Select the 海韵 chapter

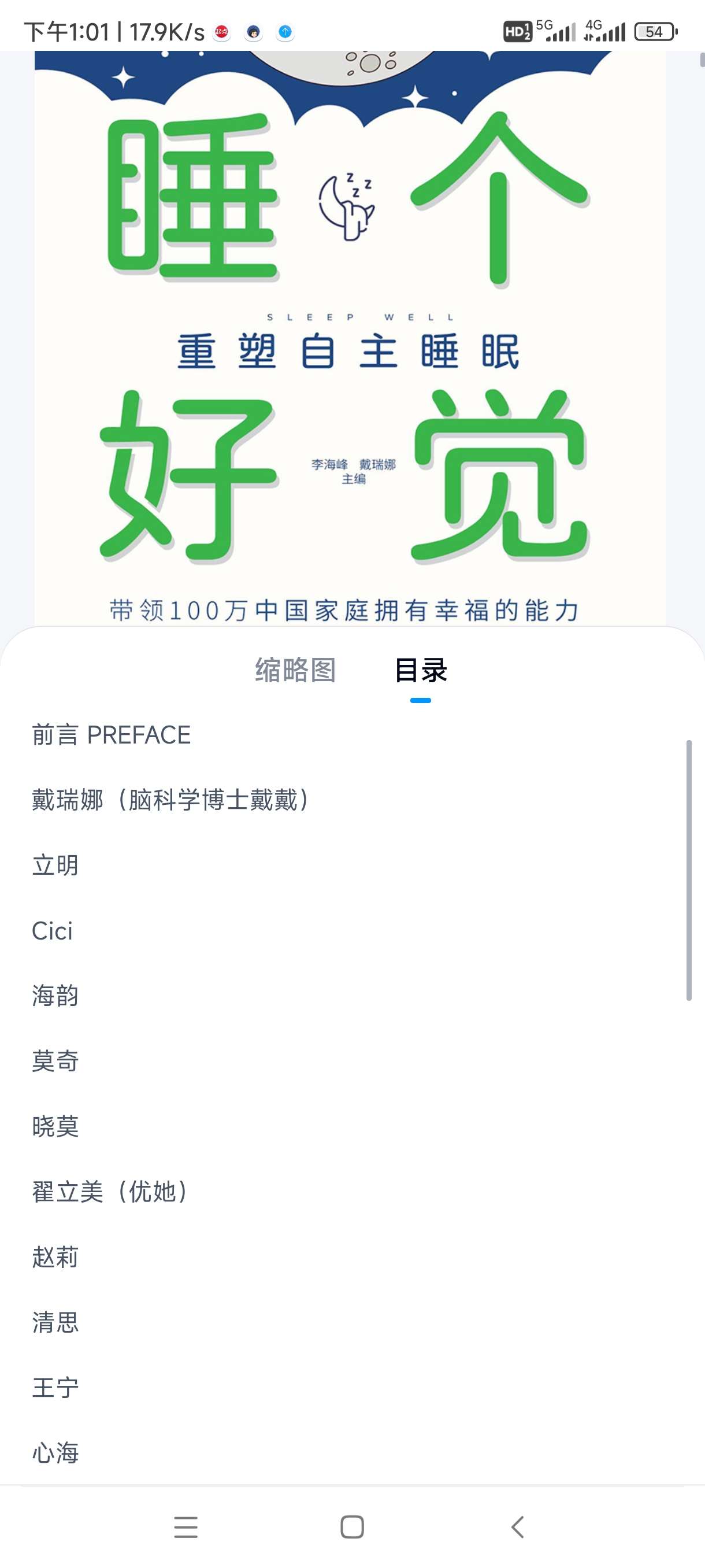tap(55, 995)
